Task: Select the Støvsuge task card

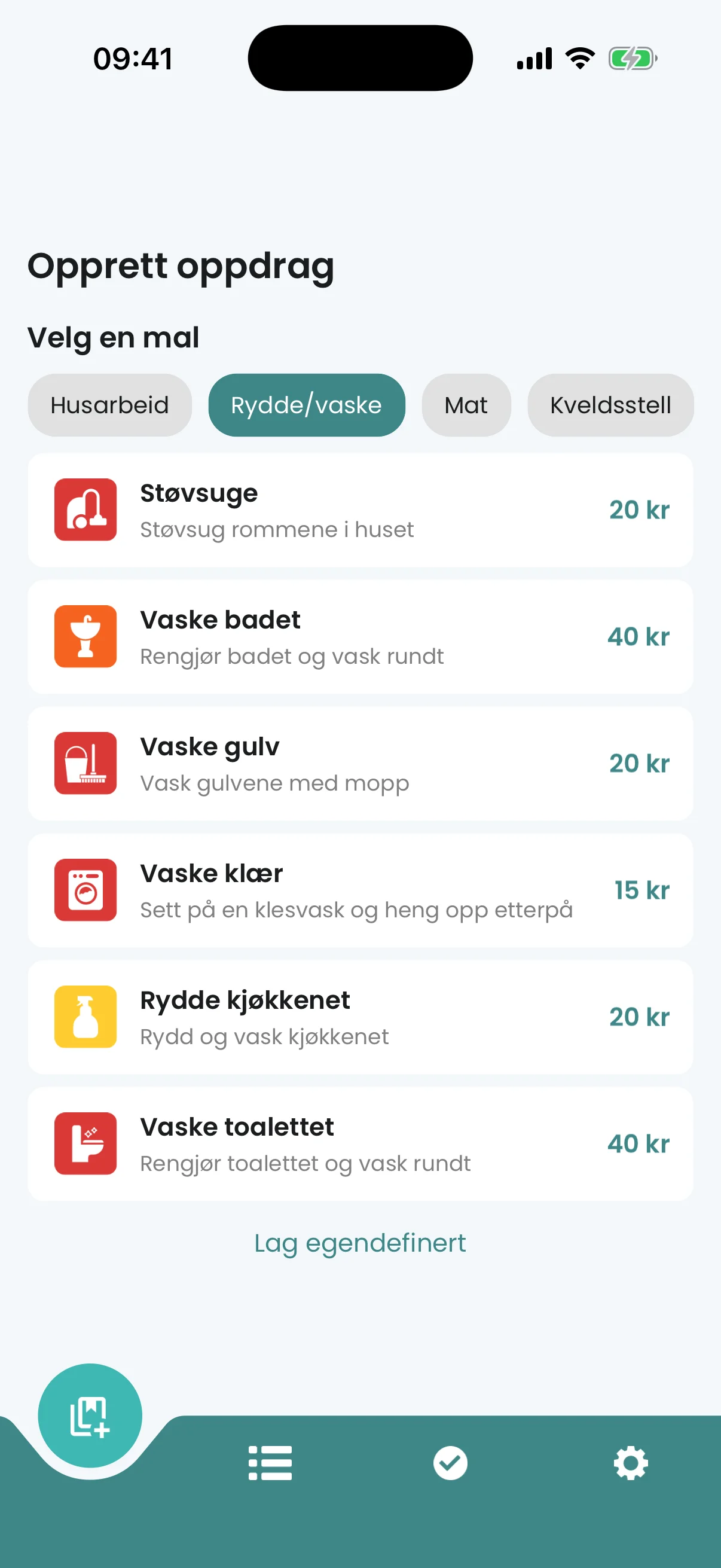Action: (x=359, y=510)
